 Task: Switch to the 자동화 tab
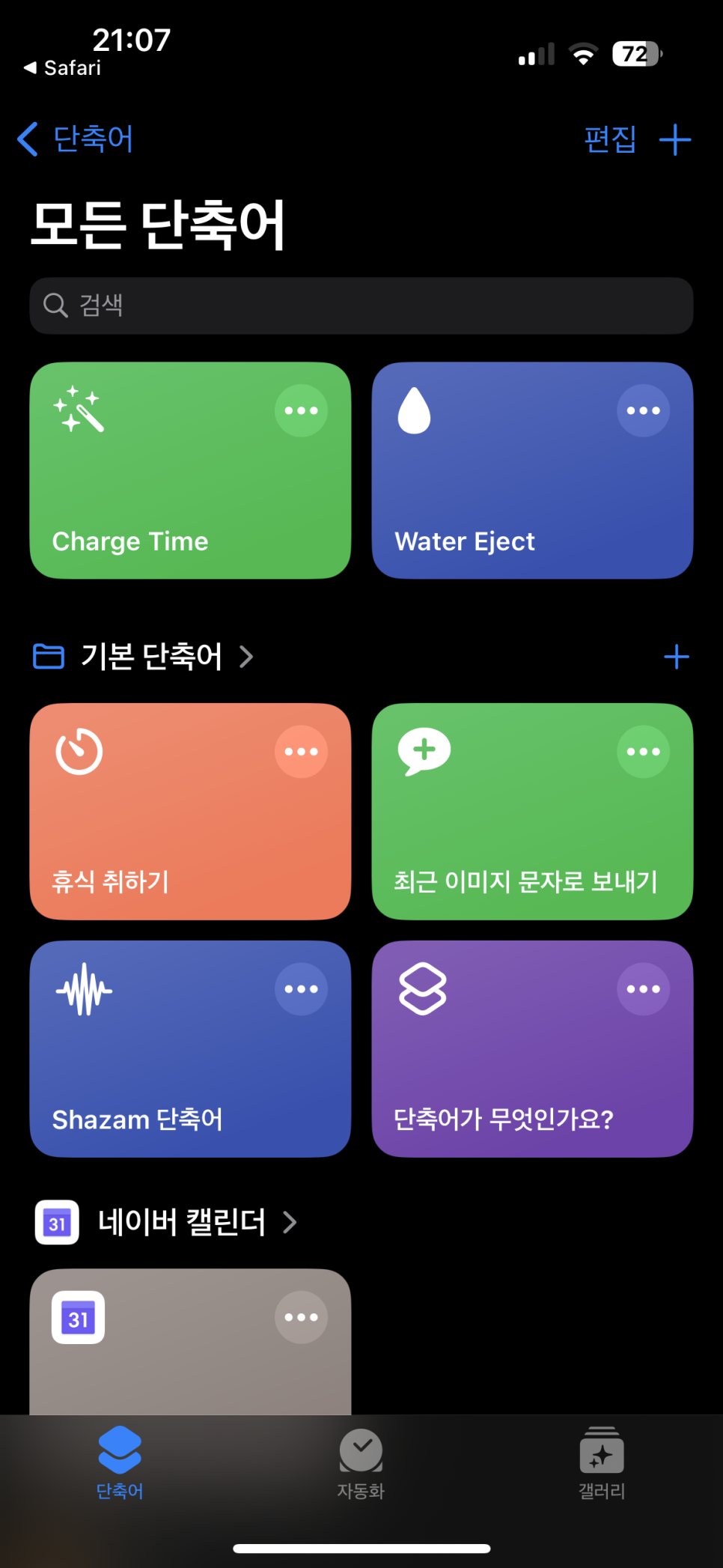[x=361, y=1464]
